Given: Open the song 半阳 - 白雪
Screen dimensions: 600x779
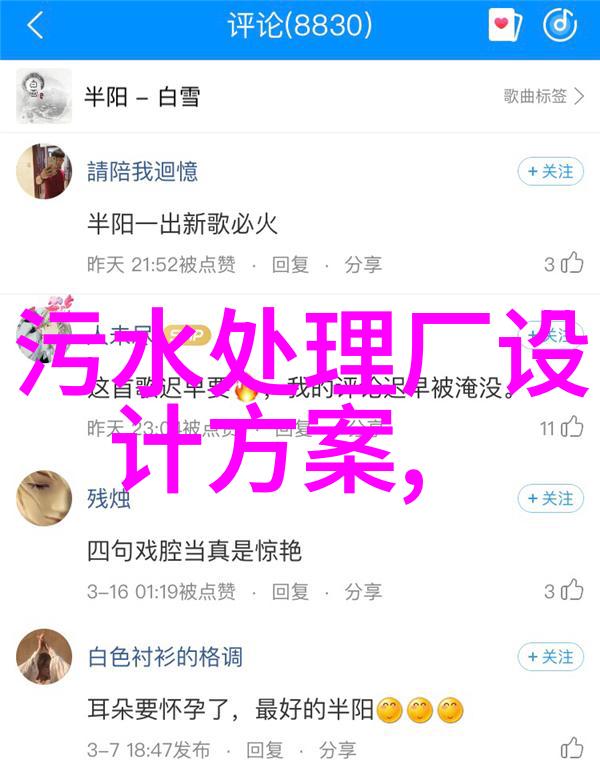Looking at the screenshot, I should [x=140, y=96].
